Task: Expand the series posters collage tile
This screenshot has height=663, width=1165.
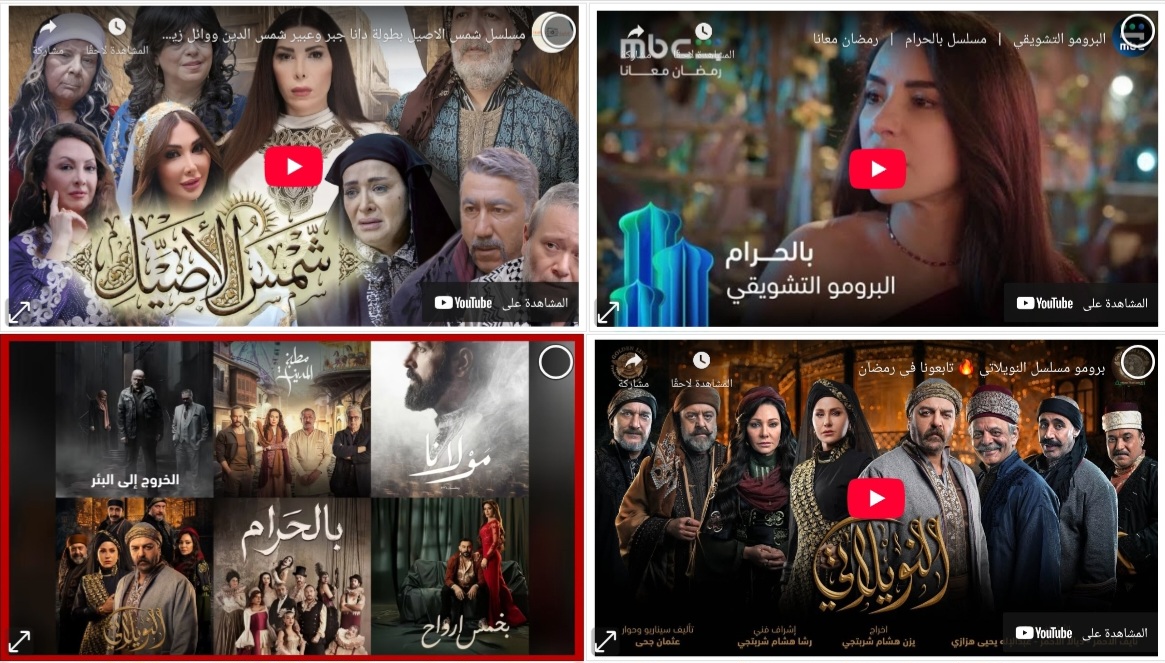Action: (x=19, y=641)
